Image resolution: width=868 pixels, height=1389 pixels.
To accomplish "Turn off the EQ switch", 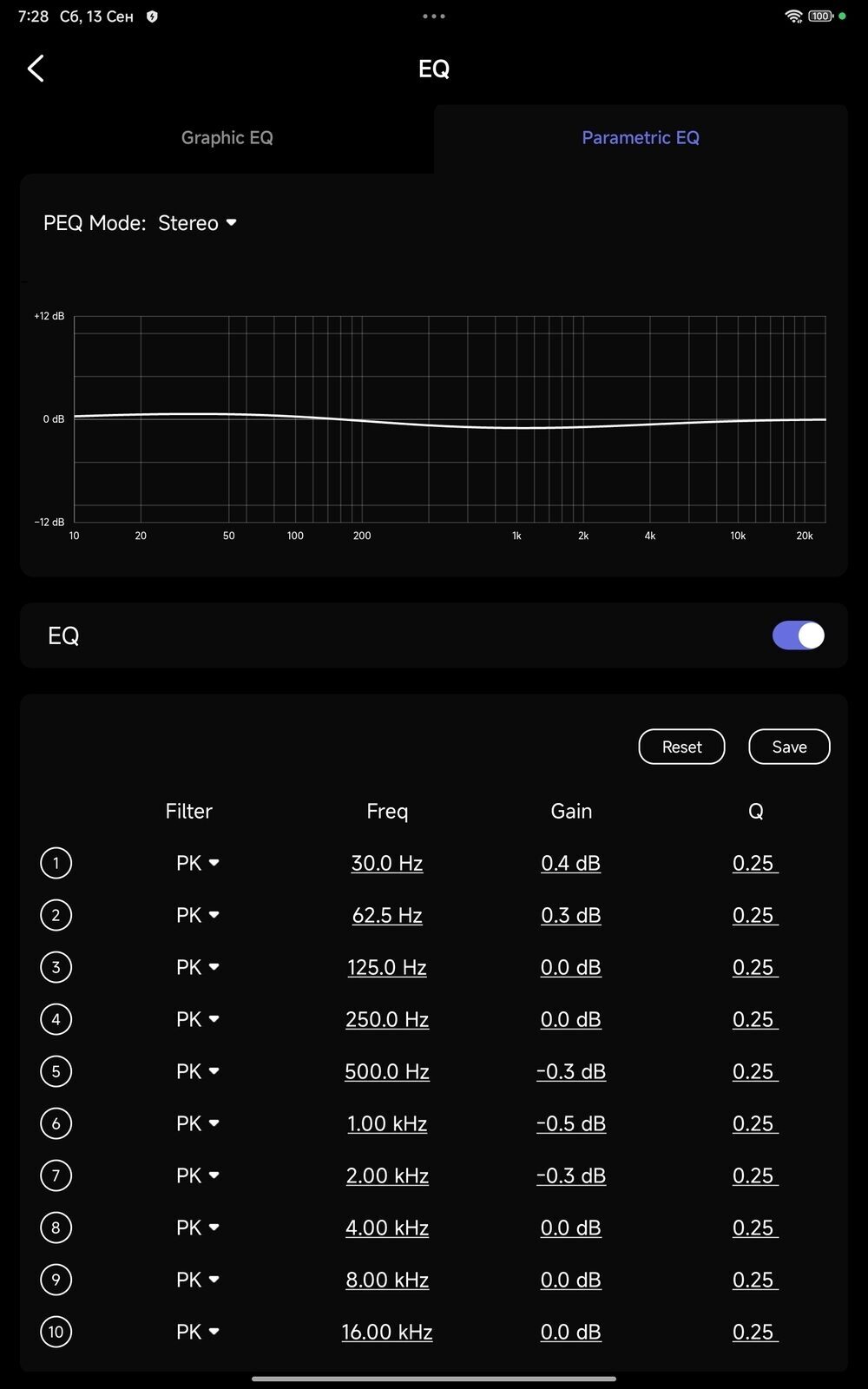I will point(799,635).
